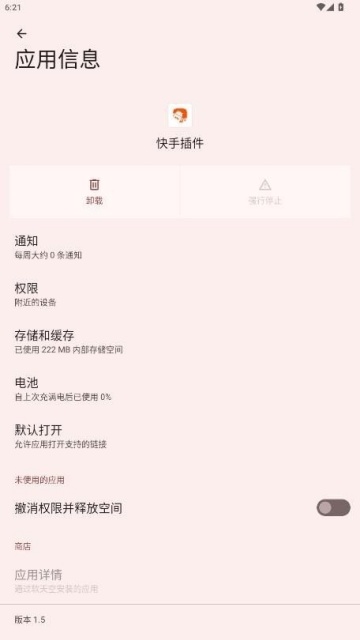The width and height of the screenshot is (360, 640).
Task: Open 电池 usage details
Action: tap(180, 389)
